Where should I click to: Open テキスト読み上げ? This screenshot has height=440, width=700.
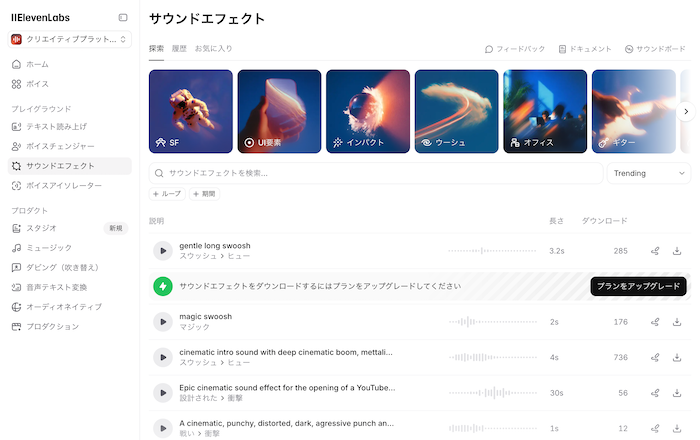point(55,127)
